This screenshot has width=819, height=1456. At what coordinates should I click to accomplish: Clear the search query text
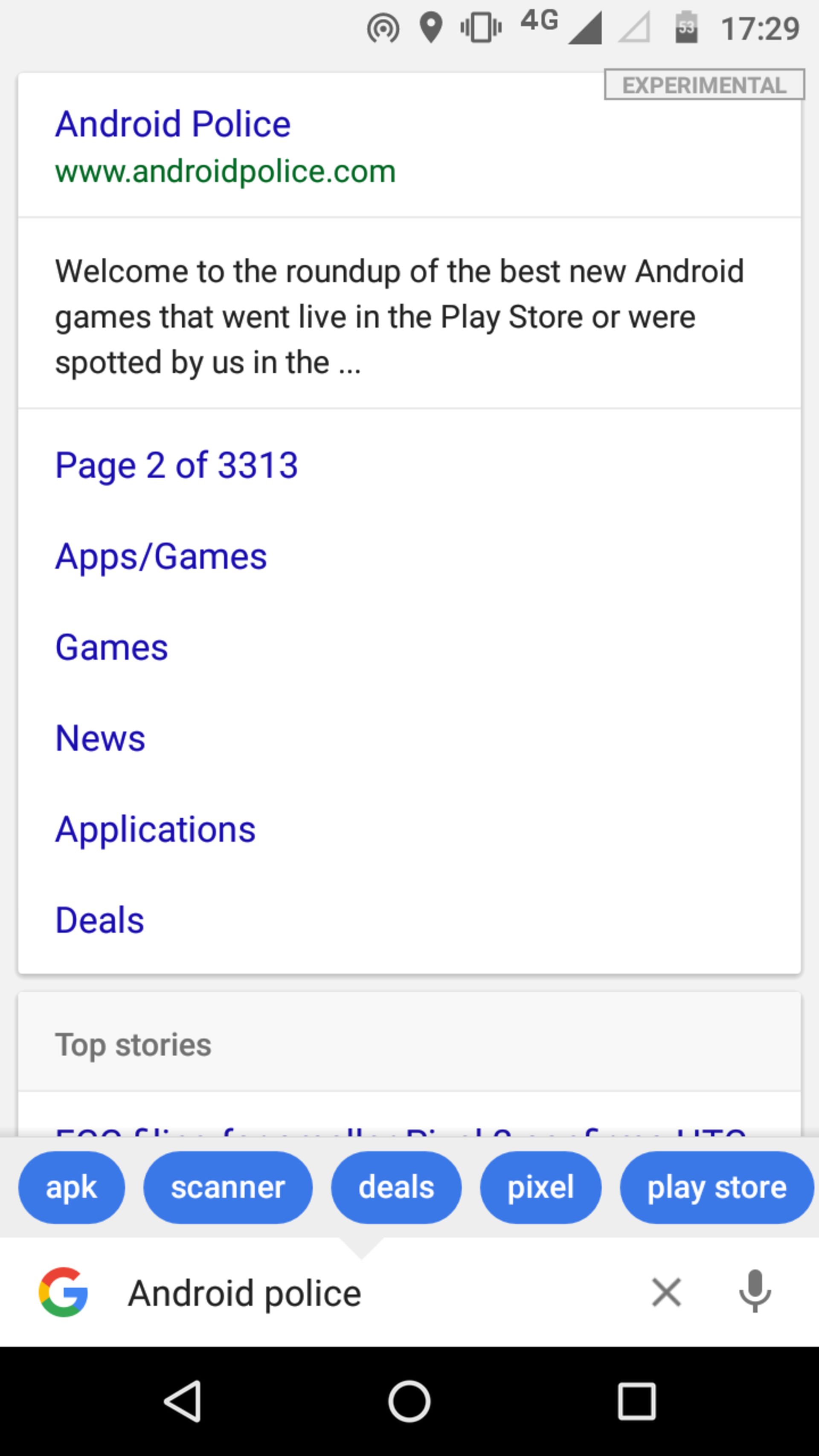tap(666, 1293)
